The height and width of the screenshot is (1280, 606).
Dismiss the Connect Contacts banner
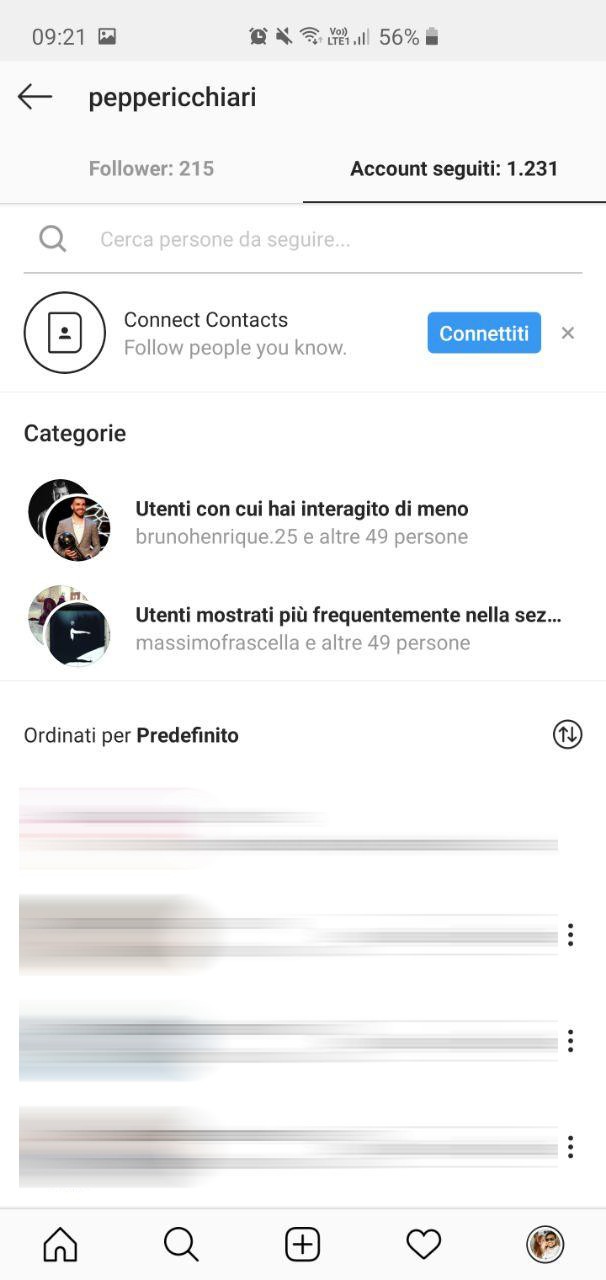click(568, 333)
